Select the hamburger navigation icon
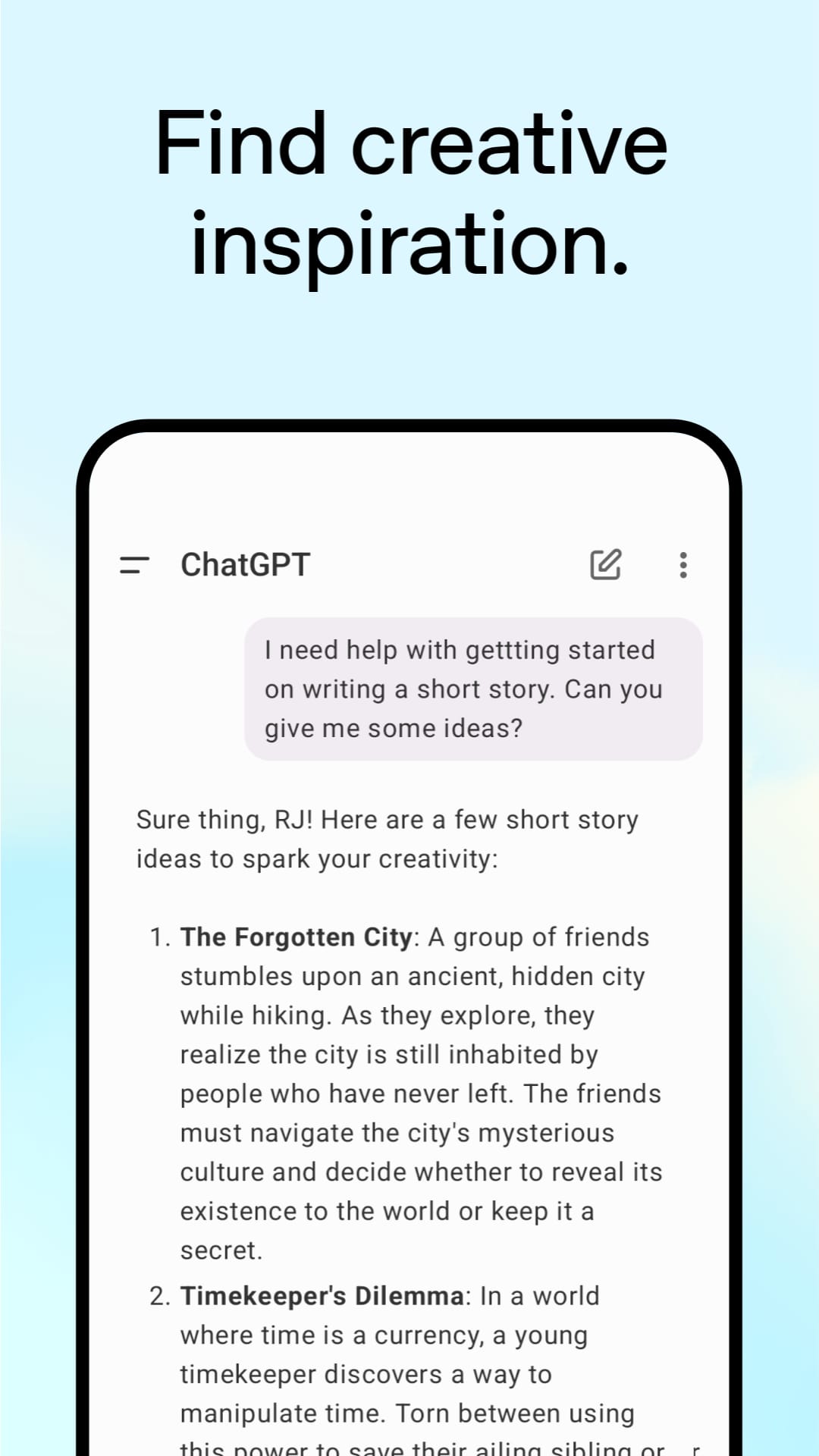 pyautogui.click(x=135, y=564)
